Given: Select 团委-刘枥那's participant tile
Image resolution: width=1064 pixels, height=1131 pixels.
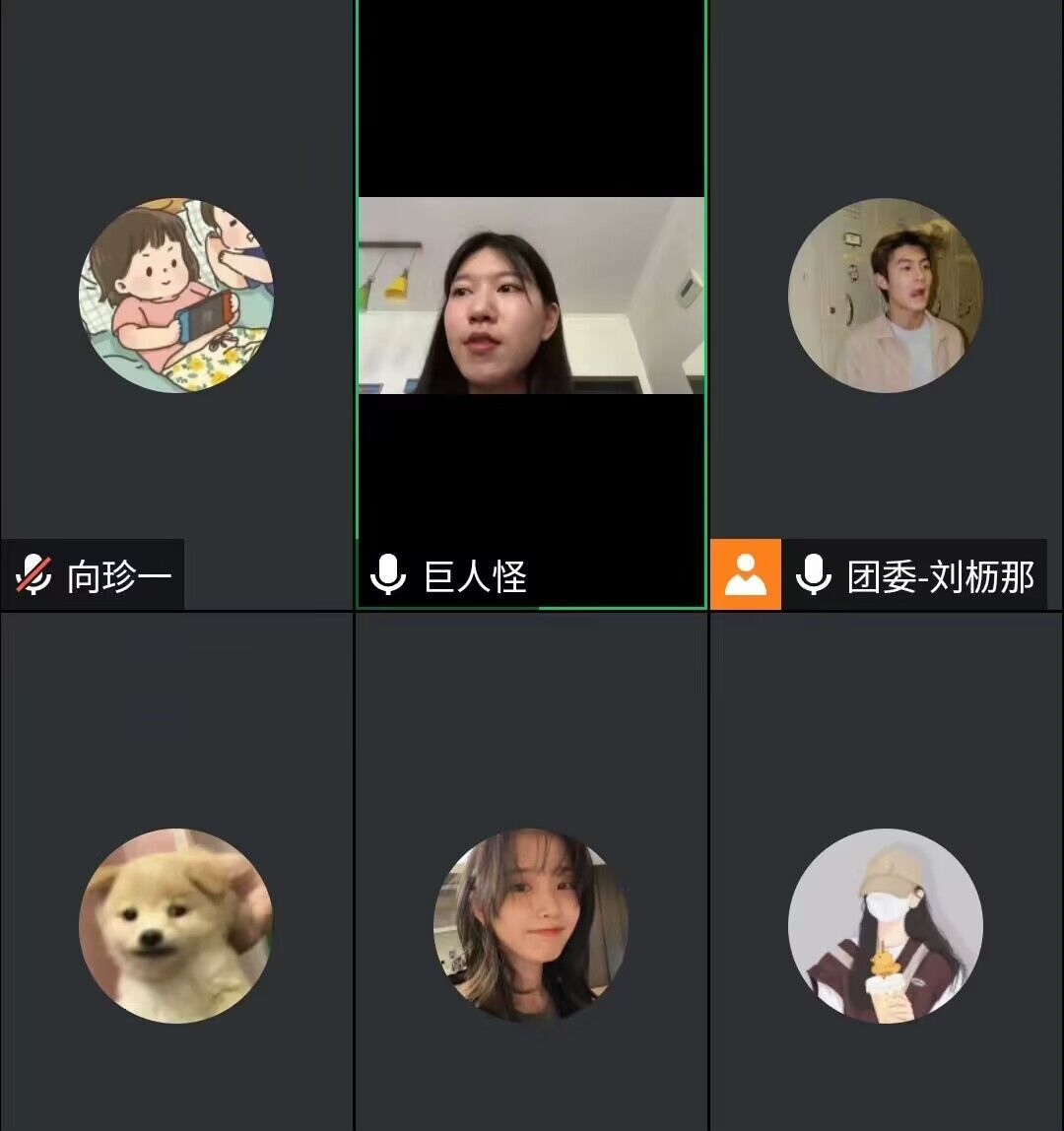Looking at the screenshot, I should 886,296.
